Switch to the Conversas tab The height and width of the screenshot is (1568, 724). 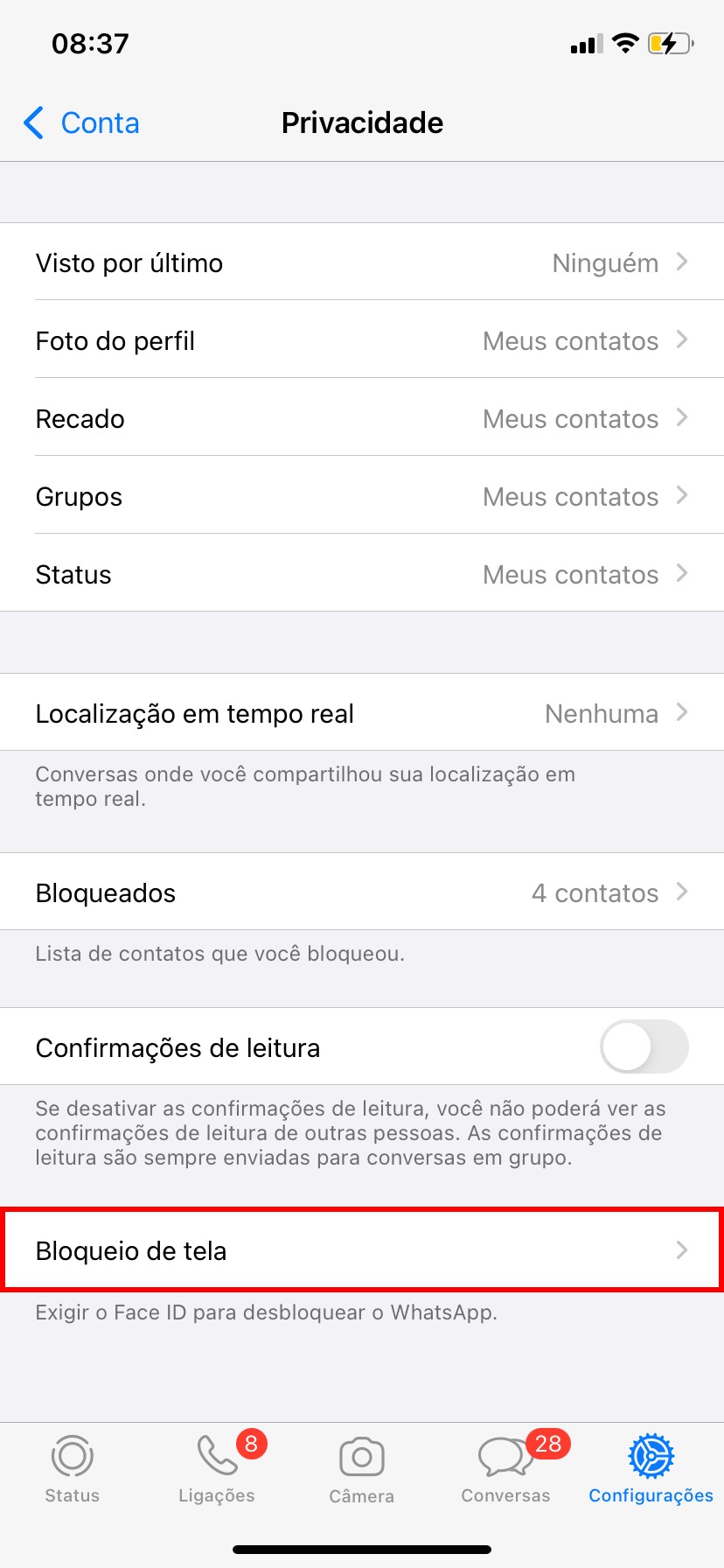coord(506,1470)
